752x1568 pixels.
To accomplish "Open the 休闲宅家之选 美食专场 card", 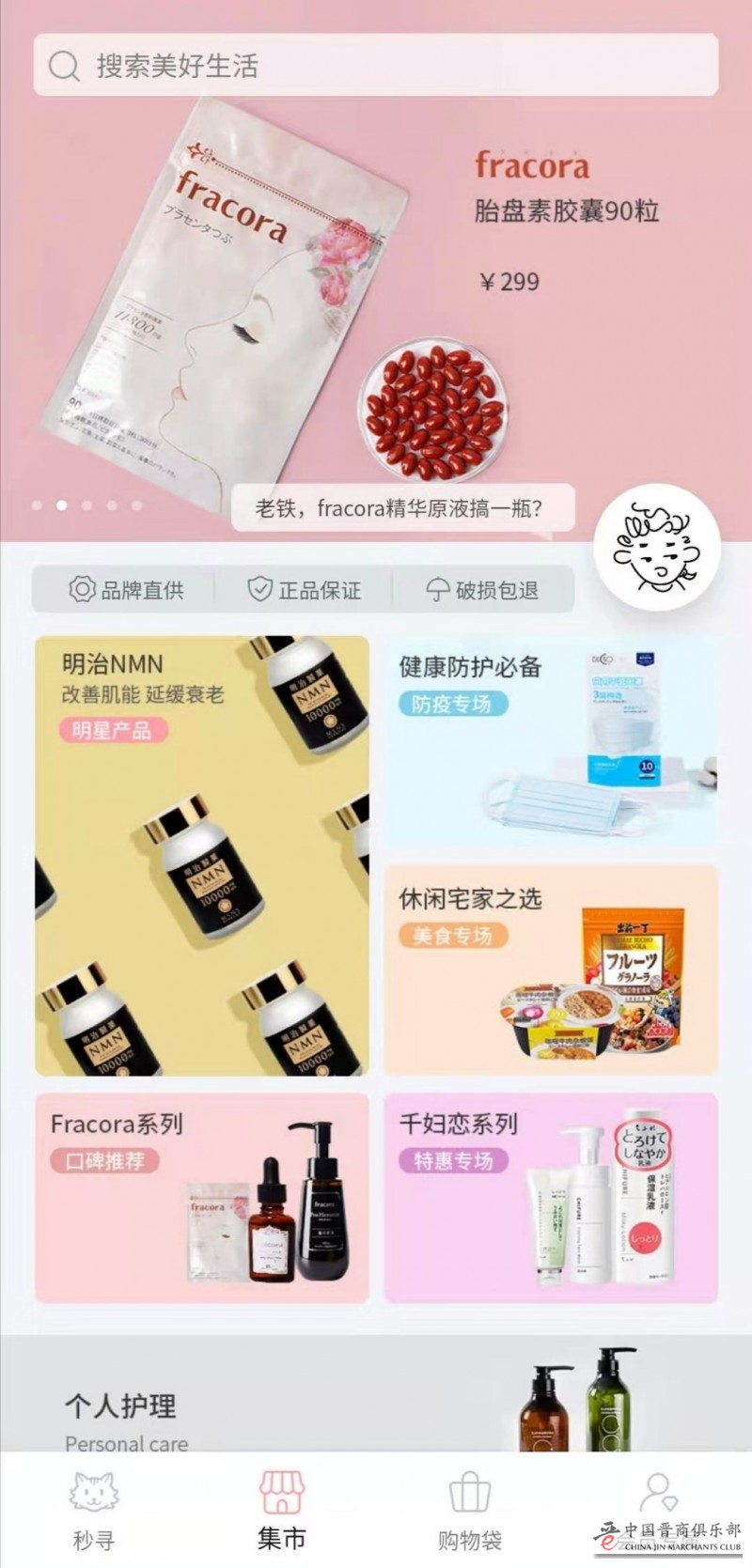I will click(x=551, y=970).
